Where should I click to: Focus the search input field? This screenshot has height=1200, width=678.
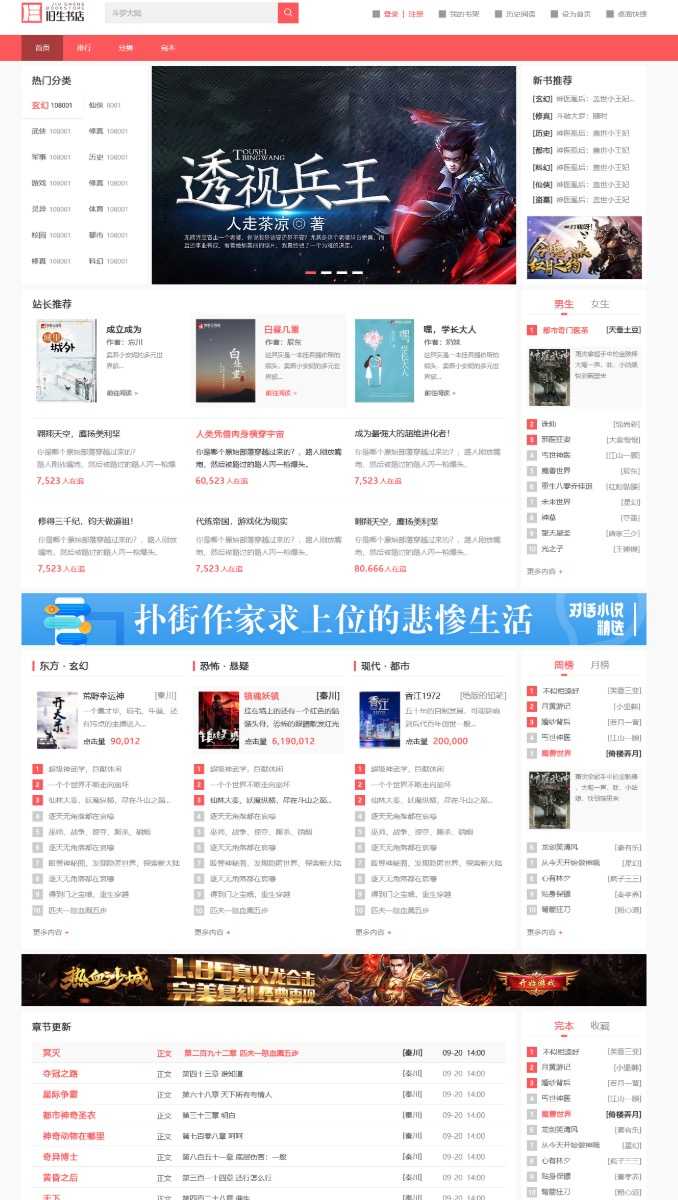pyautogui.click(x=190, y=13)
